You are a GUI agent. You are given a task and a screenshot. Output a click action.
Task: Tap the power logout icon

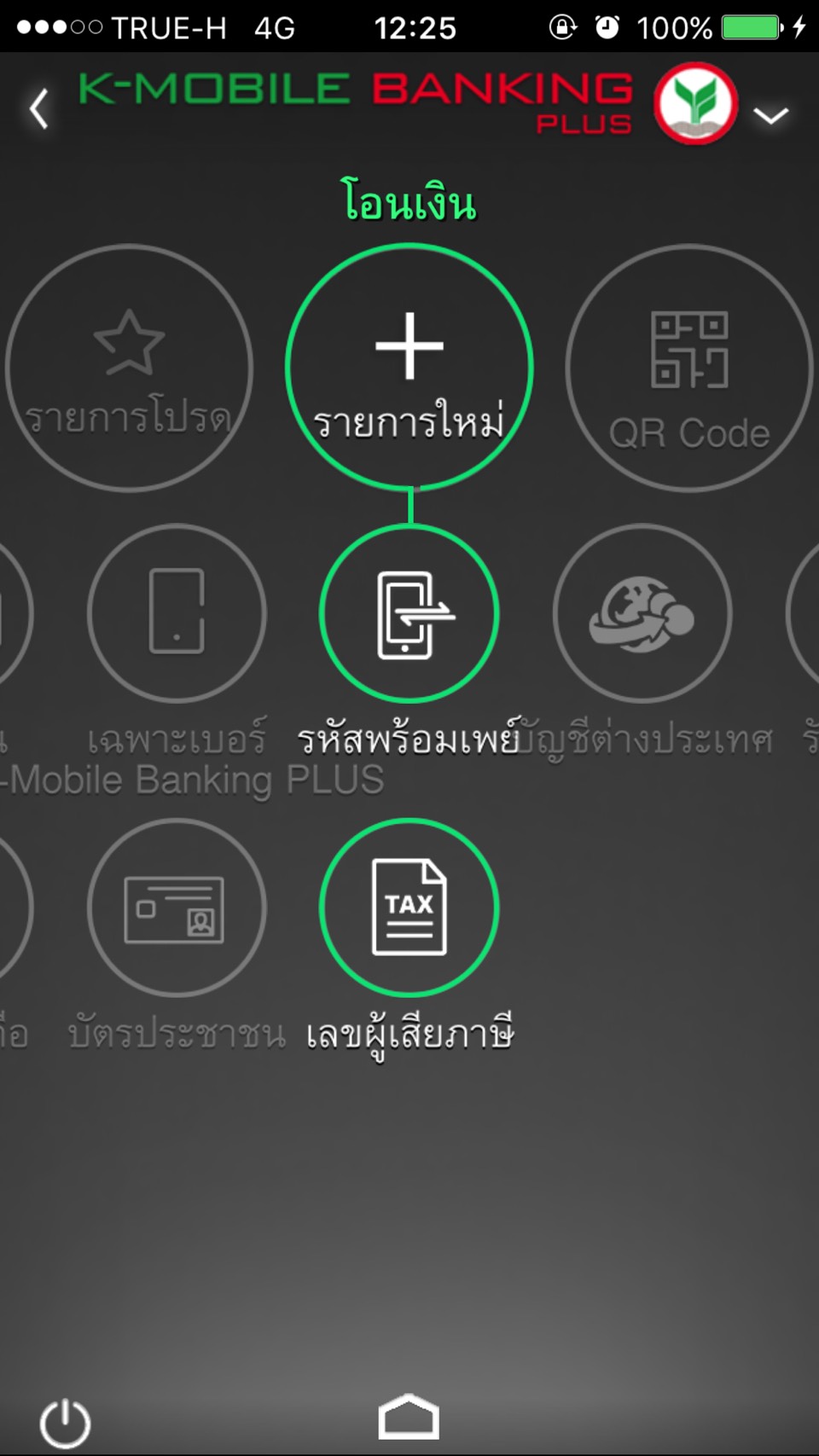click(x=65, y=1422)
